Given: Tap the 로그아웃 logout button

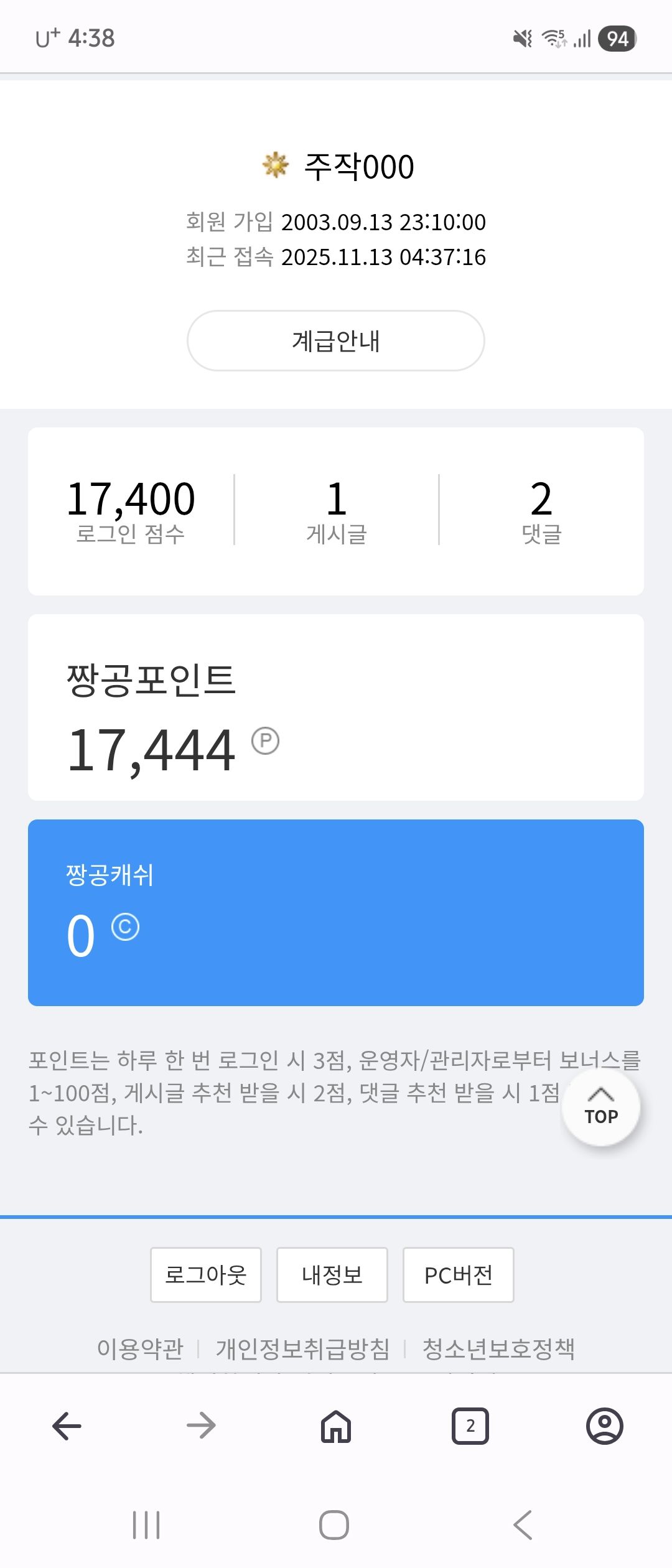Looking at the screenshot, I should click(x=206, y=1275).
